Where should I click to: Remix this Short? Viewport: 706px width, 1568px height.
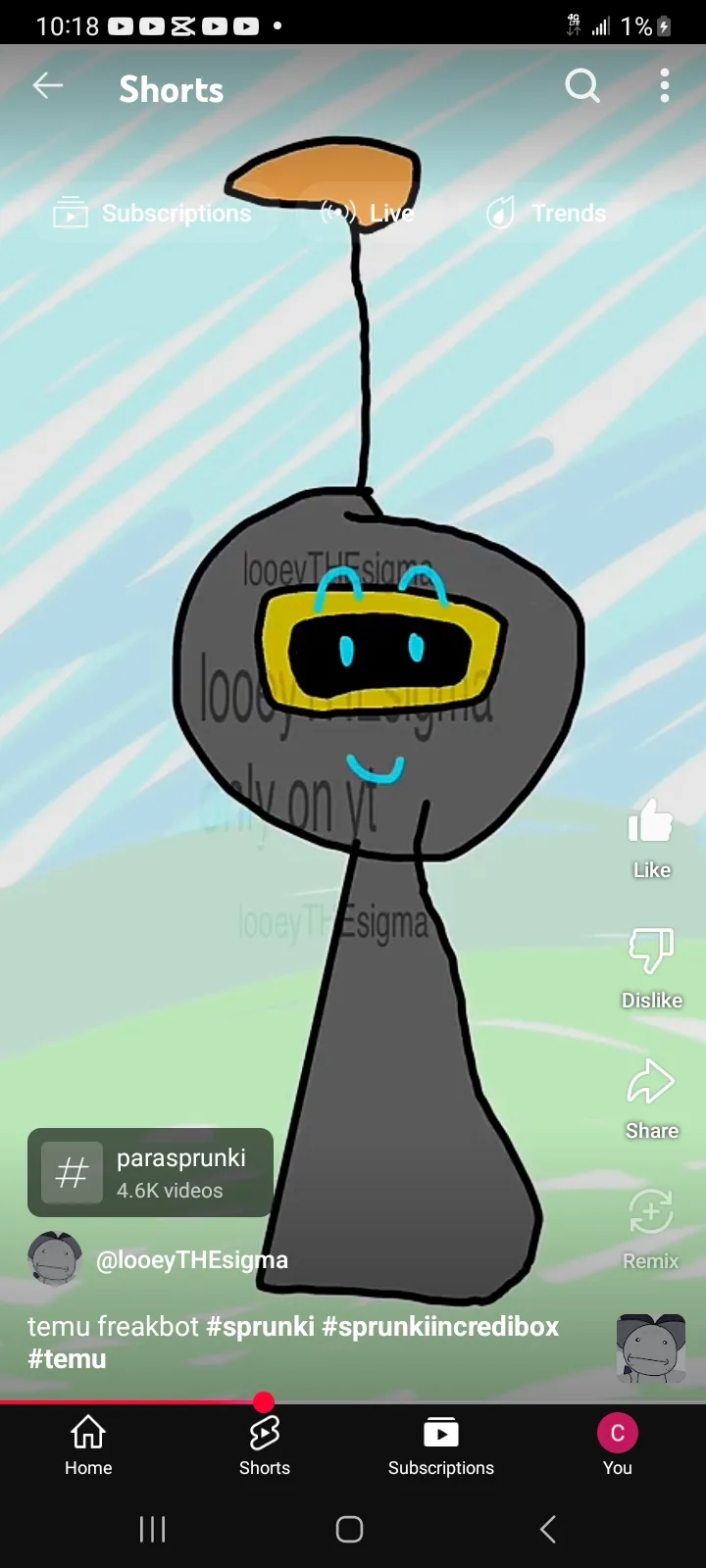[x=651, y=1226]
